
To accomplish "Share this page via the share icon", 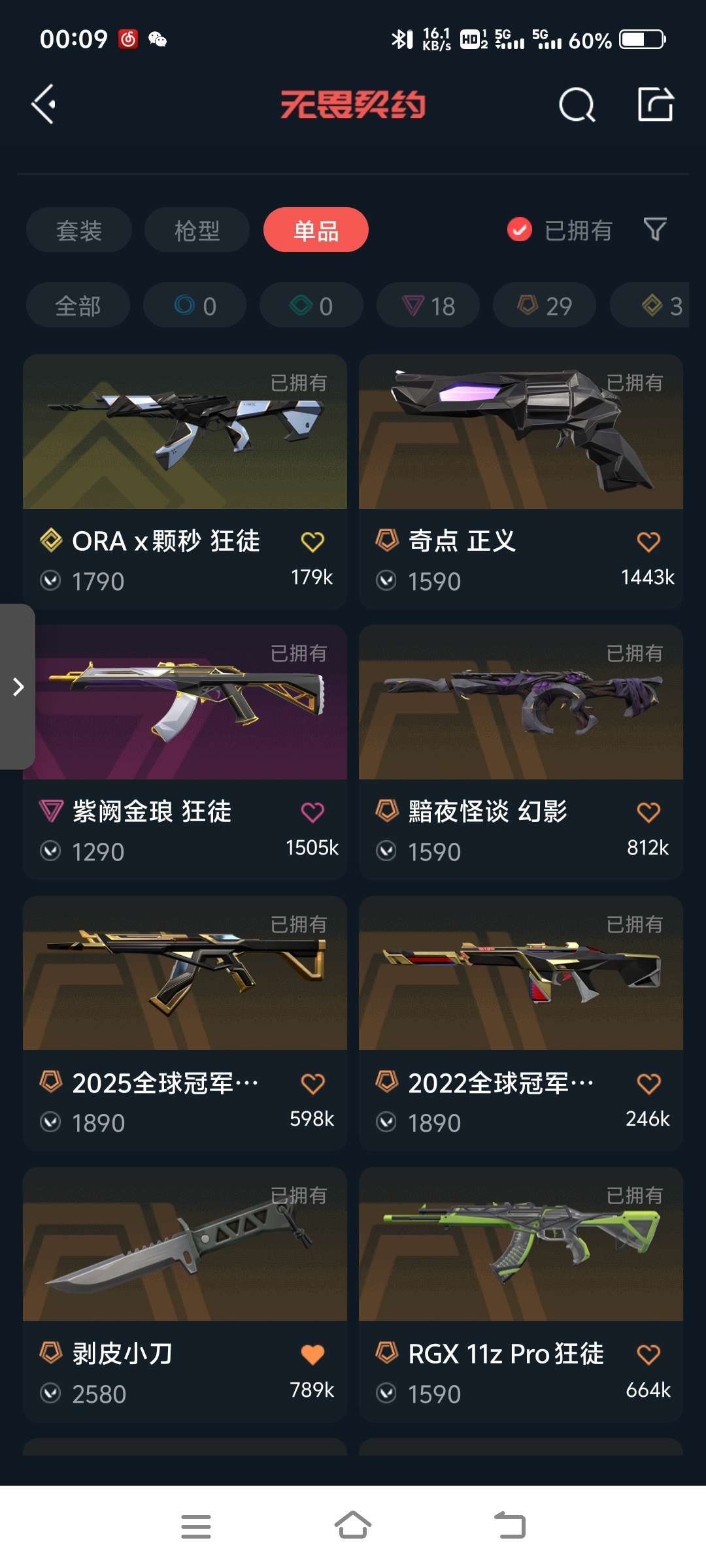I will [x=655, y=105].
